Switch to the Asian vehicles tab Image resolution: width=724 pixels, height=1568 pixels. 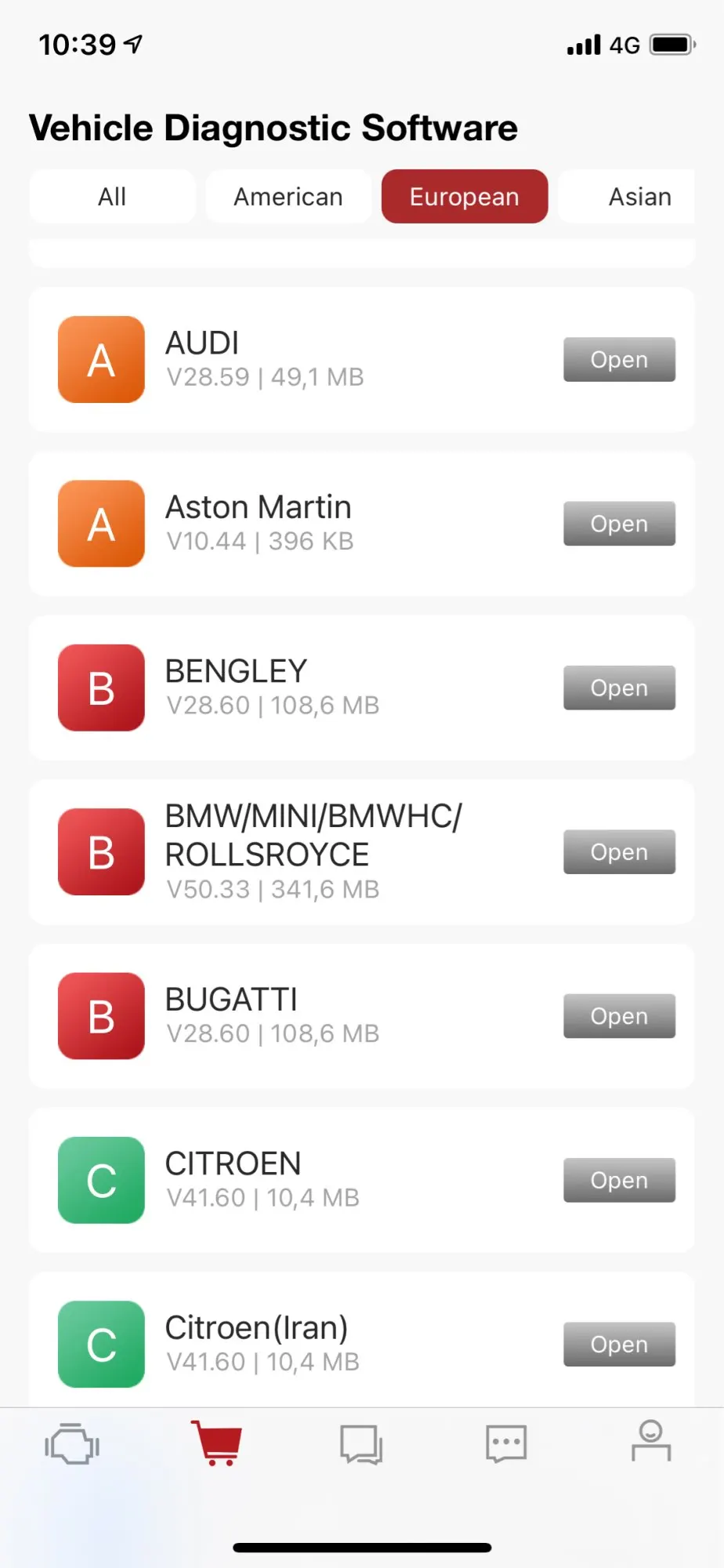pyautogui.click(x=639, y=197)
